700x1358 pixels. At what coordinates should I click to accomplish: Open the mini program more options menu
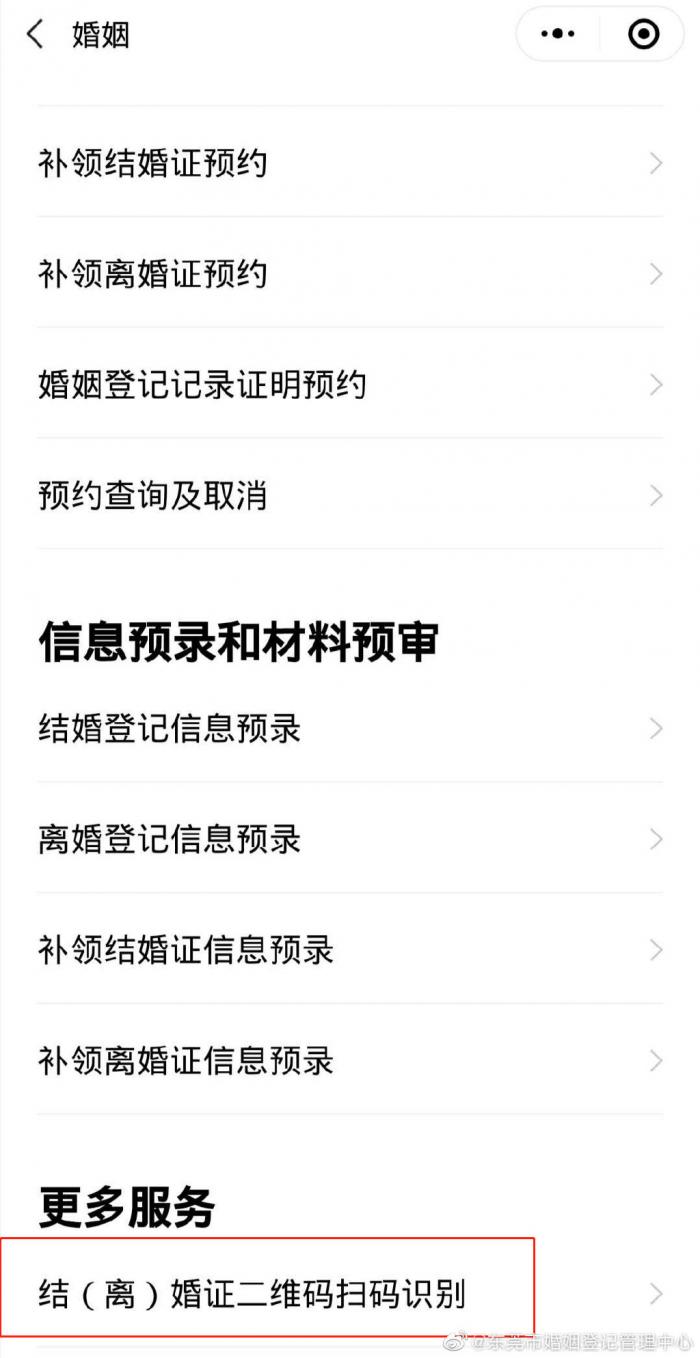point(558,35)
